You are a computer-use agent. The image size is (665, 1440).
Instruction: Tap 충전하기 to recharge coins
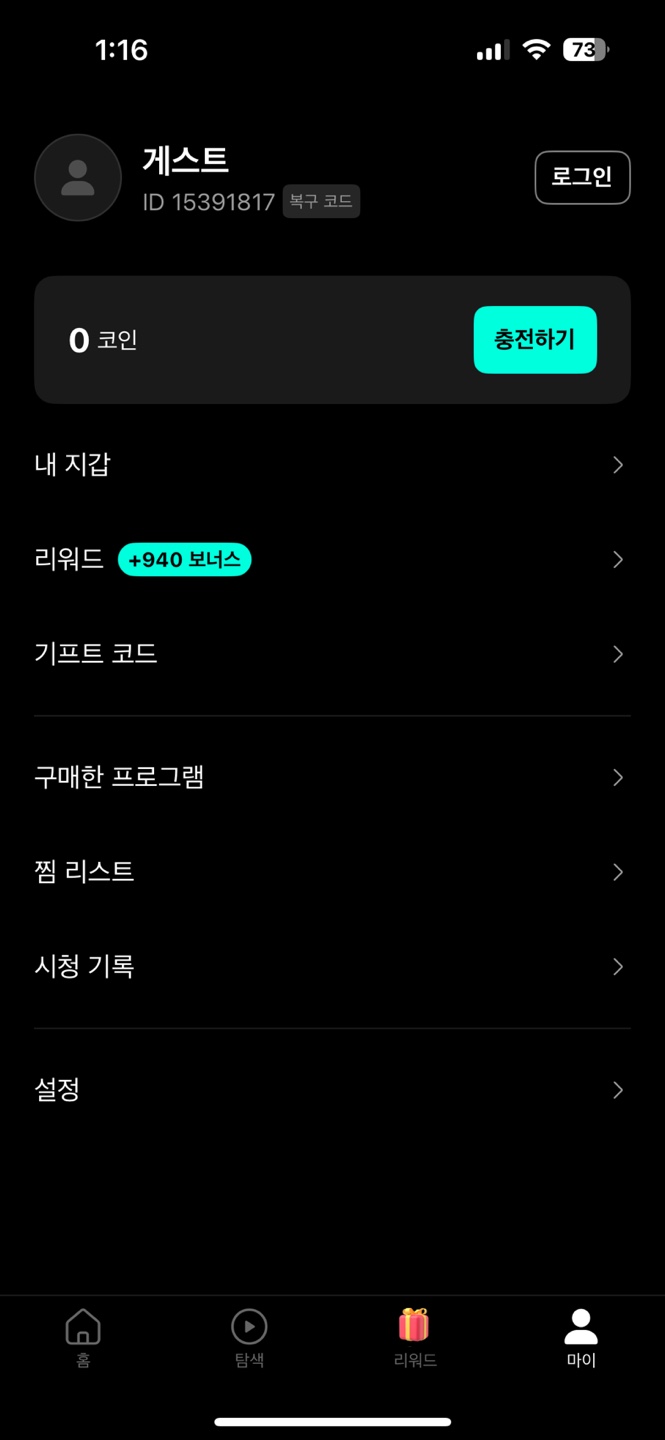coord(535,340)
